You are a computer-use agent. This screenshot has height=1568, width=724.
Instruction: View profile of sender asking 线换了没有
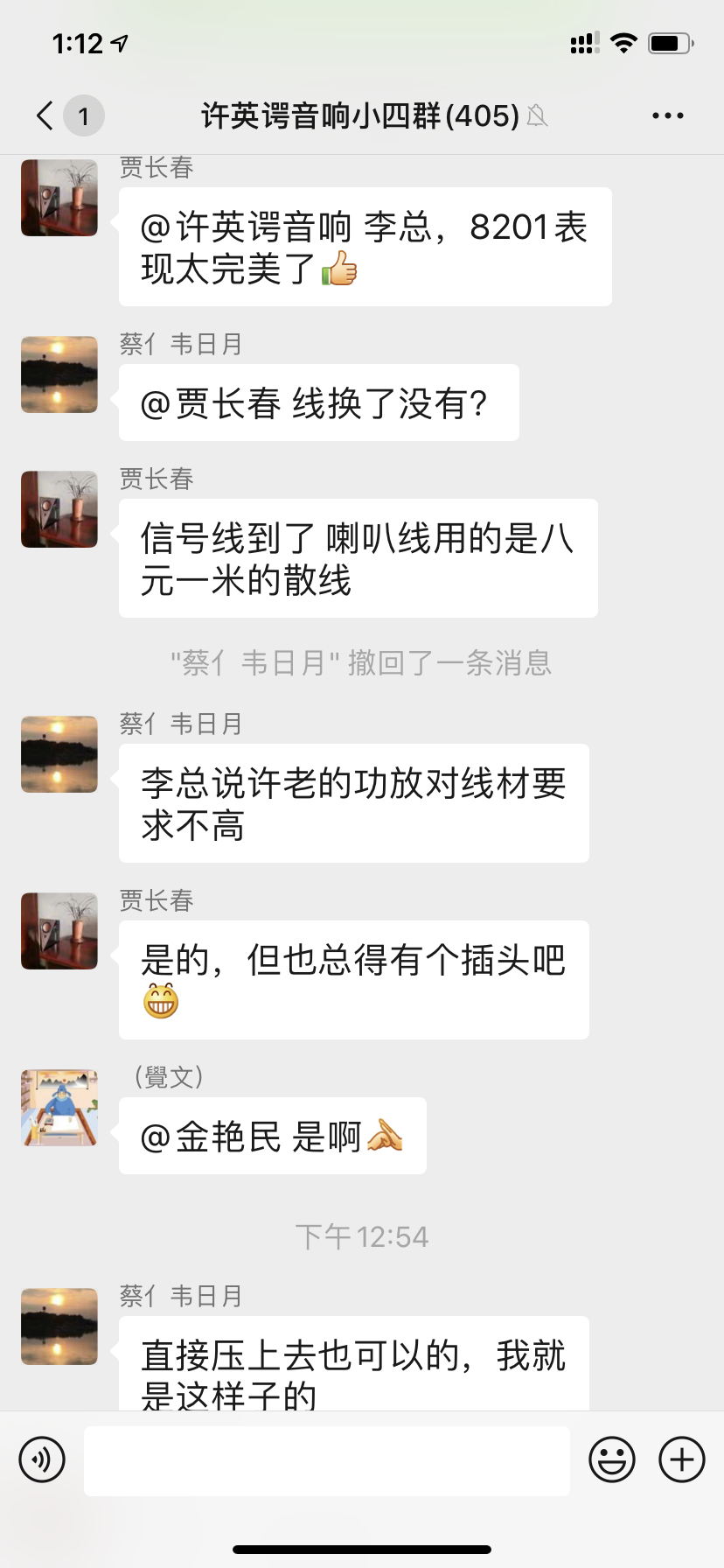(59, 374)
